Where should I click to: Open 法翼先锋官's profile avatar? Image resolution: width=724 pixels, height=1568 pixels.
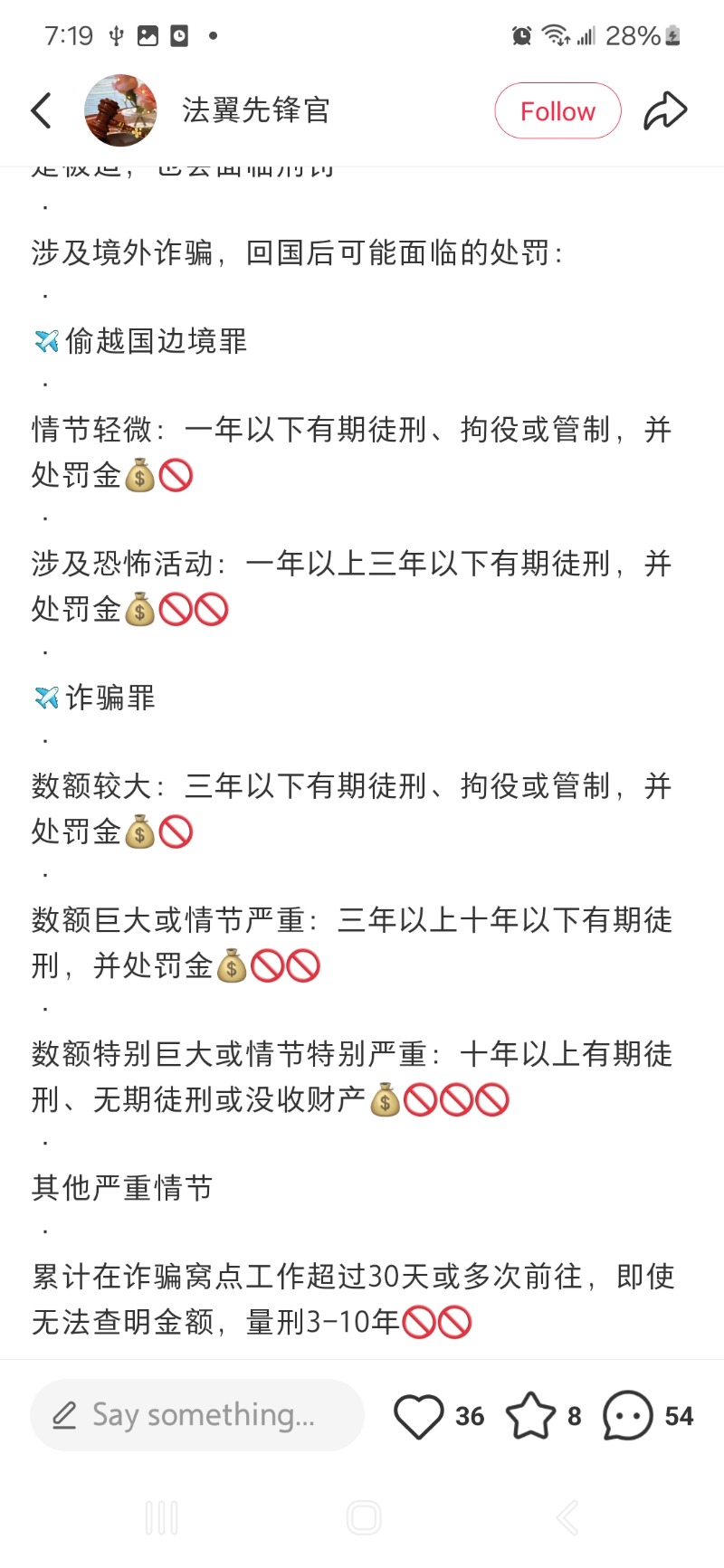pos(120,110)
